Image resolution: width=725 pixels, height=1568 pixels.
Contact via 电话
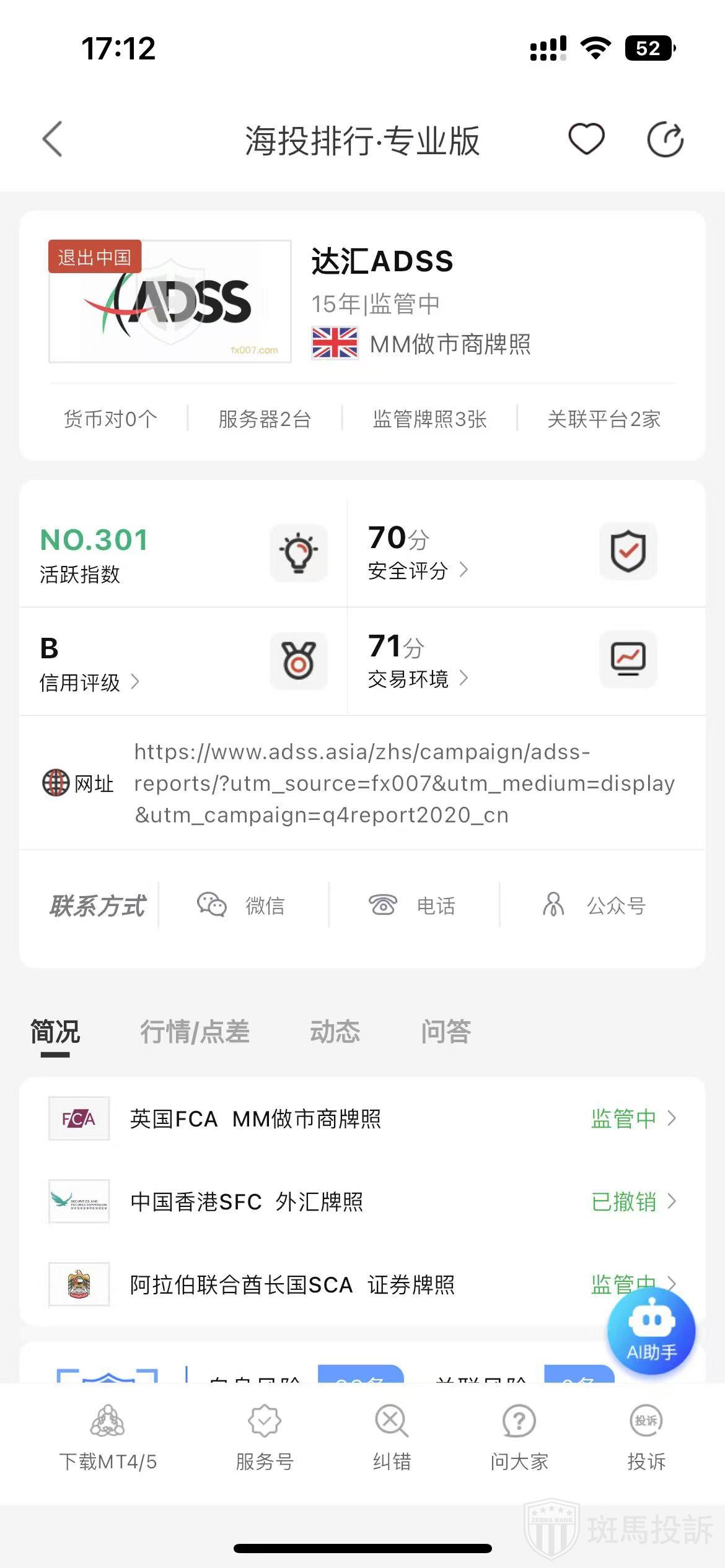pyautogui.click(x=413, y=905)
